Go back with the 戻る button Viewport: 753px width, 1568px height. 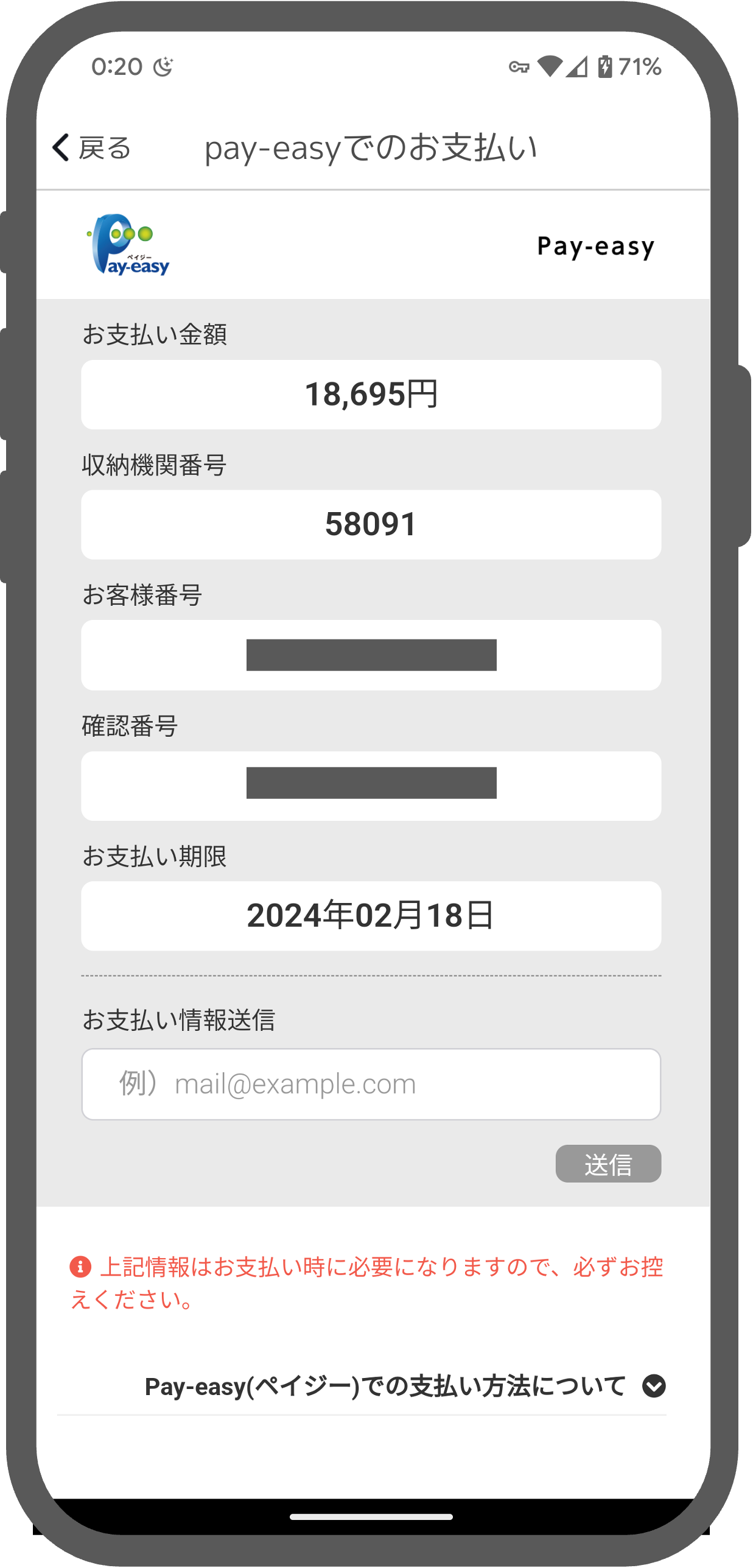coord(92,148)
